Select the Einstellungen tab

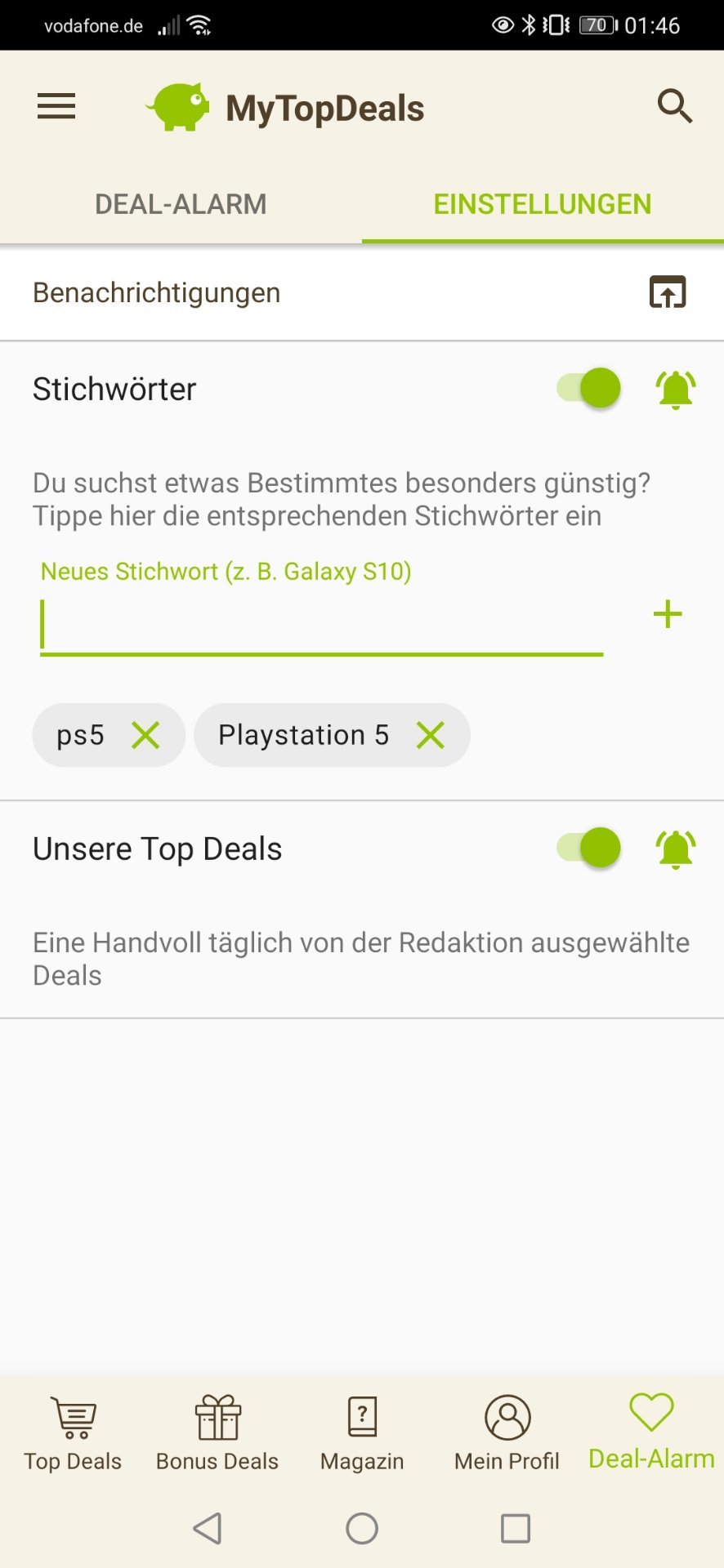coord(543,204)
